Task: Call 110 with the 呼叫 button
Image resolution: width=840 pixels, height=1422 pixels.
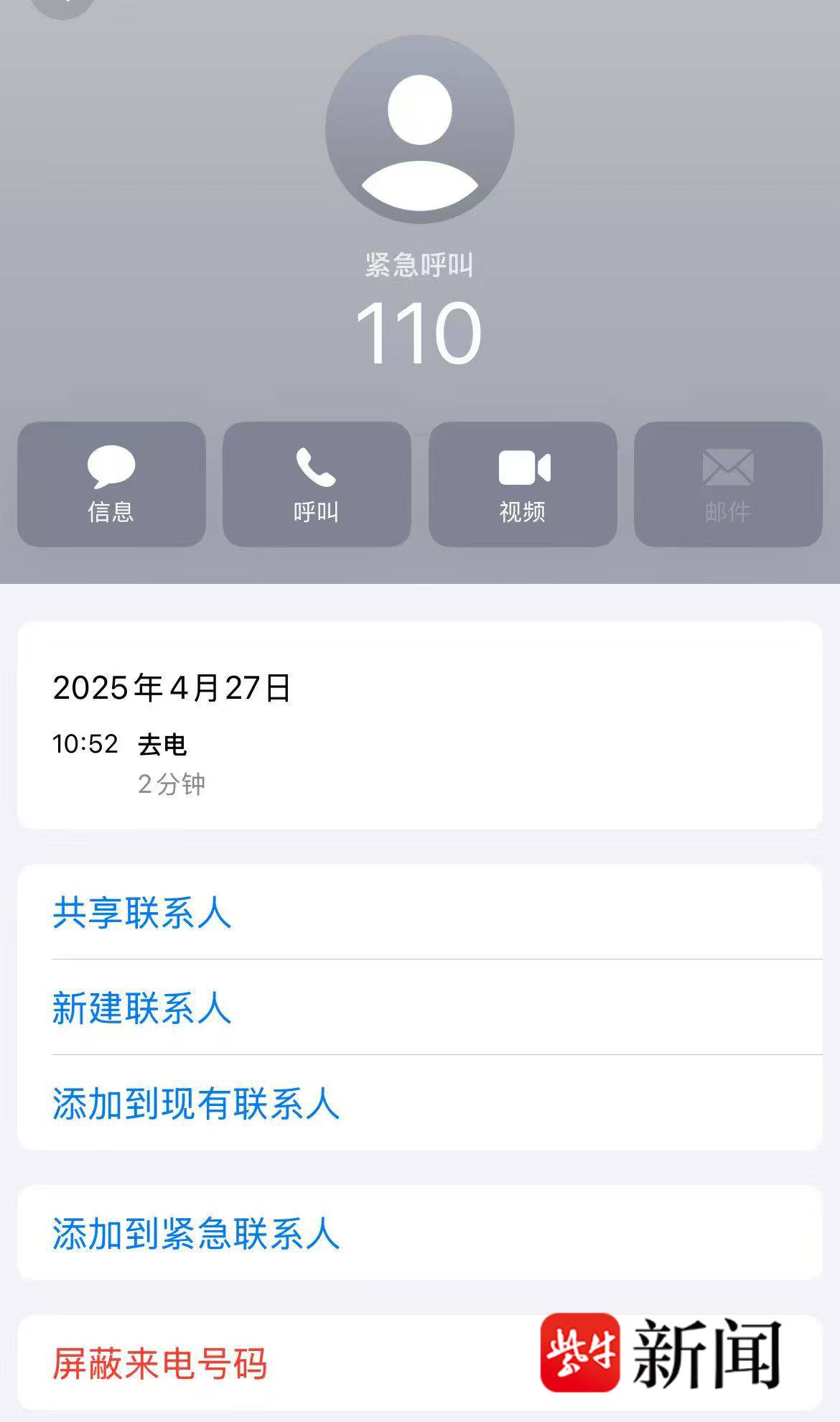Action: tap(317, 484)
